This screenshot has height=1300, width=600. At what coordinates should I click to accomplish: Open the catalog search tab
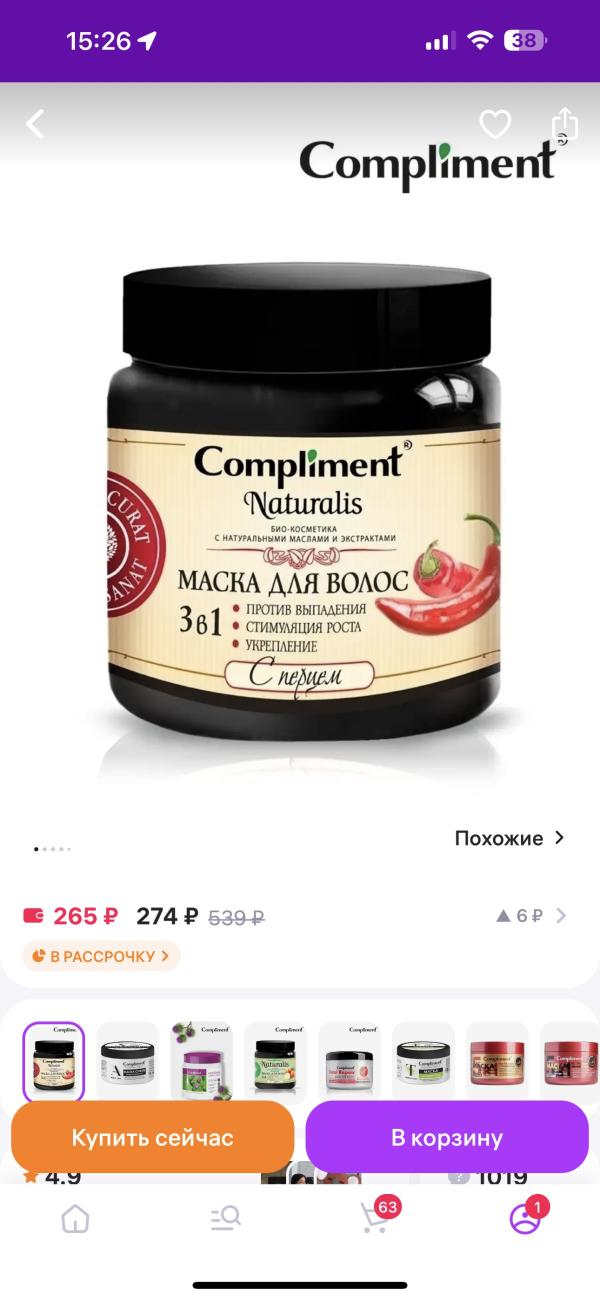(x=225, y=1218)
